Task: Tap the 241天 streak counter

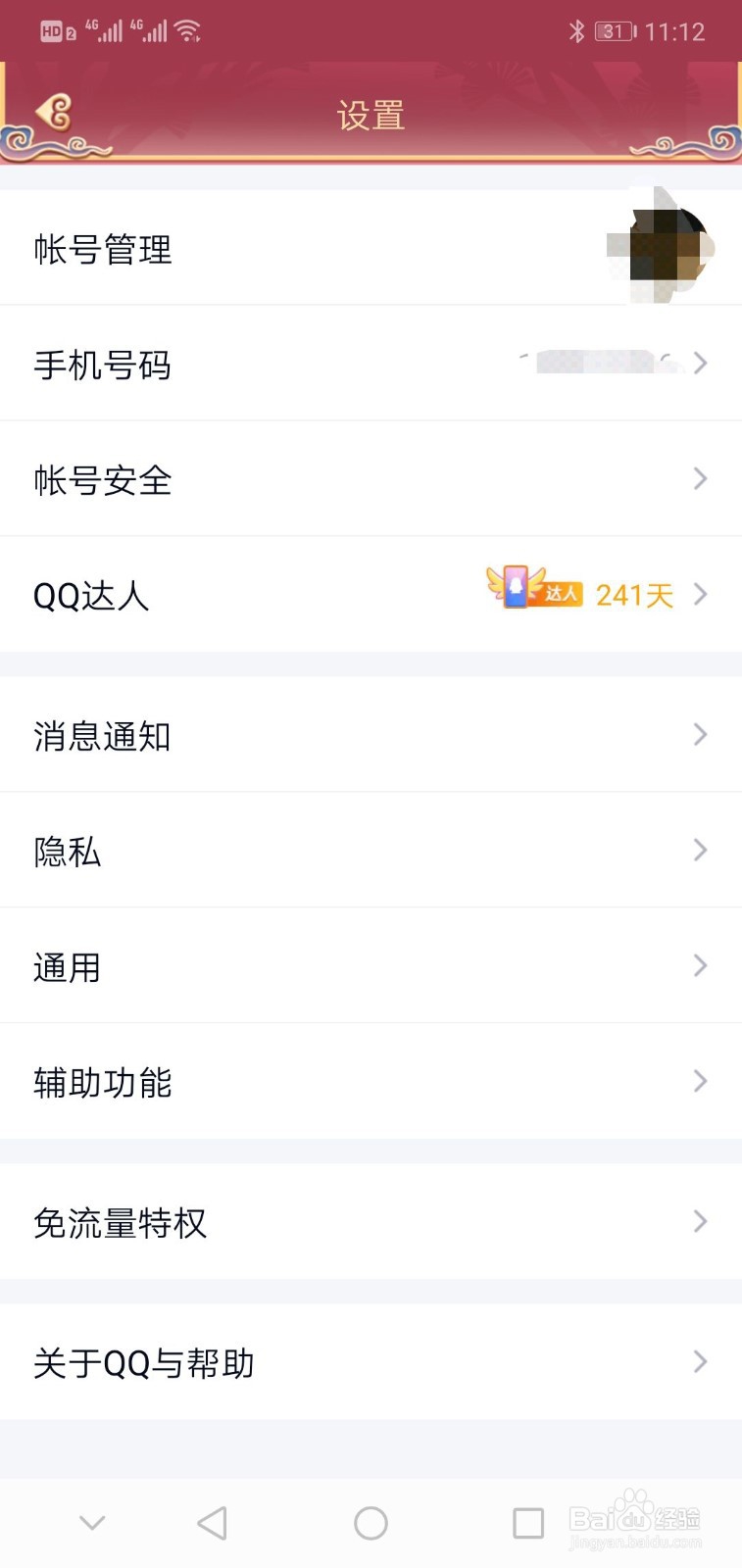Action: coord(633,594)
